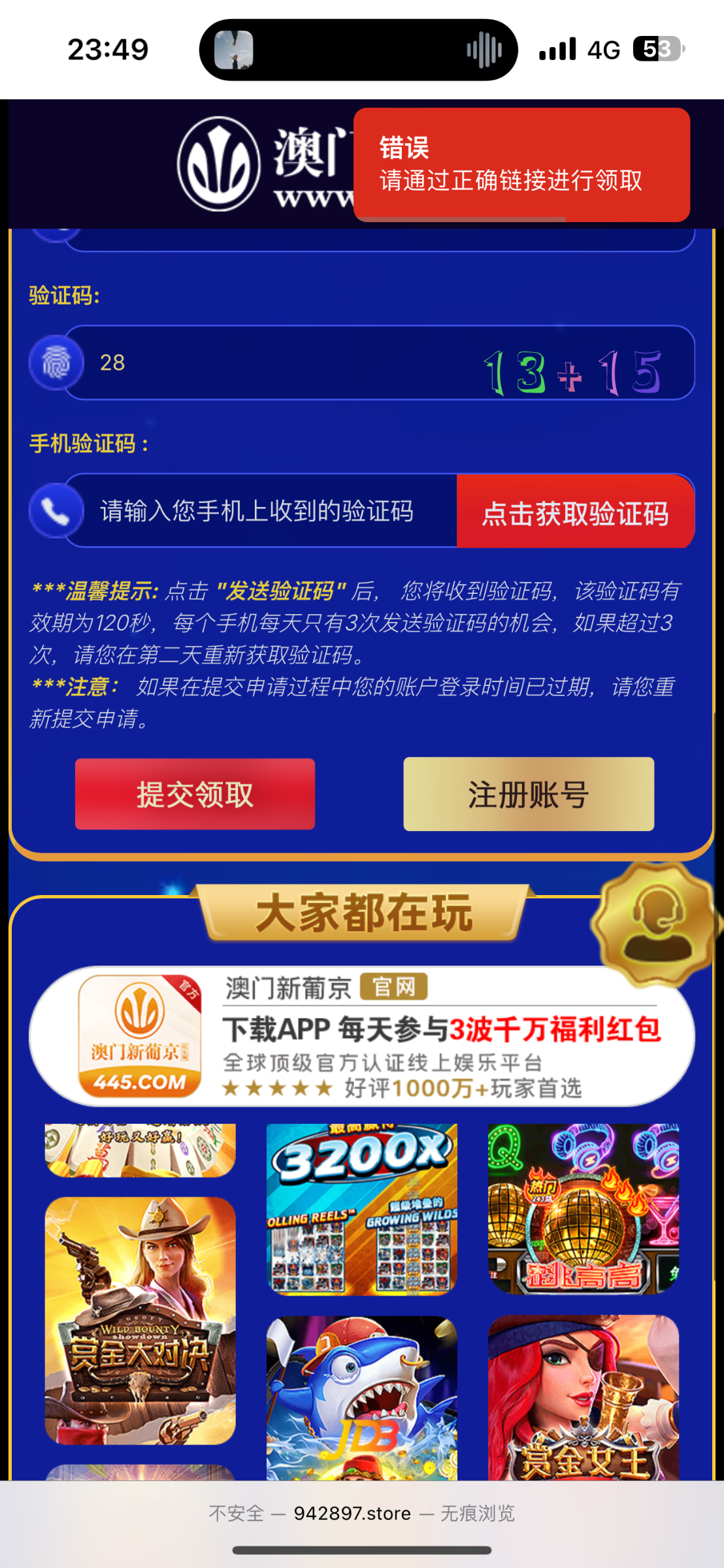This screenshot has width=724, height=1568.
Task: Submit with 提交领取 button
Action: pyautogui.click(x=195, y=794)
